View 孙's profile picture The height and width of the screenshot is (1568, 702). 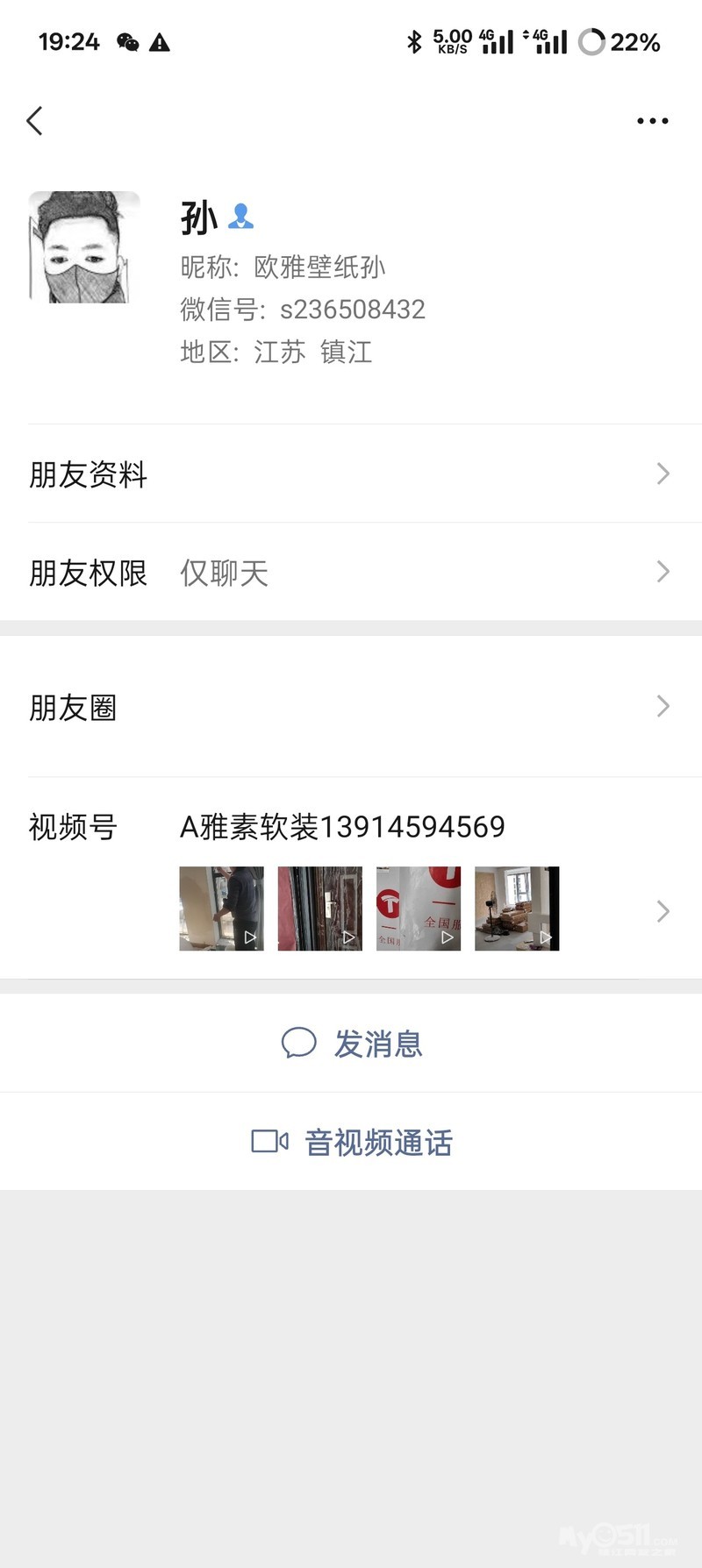click(x=84, y=247)
